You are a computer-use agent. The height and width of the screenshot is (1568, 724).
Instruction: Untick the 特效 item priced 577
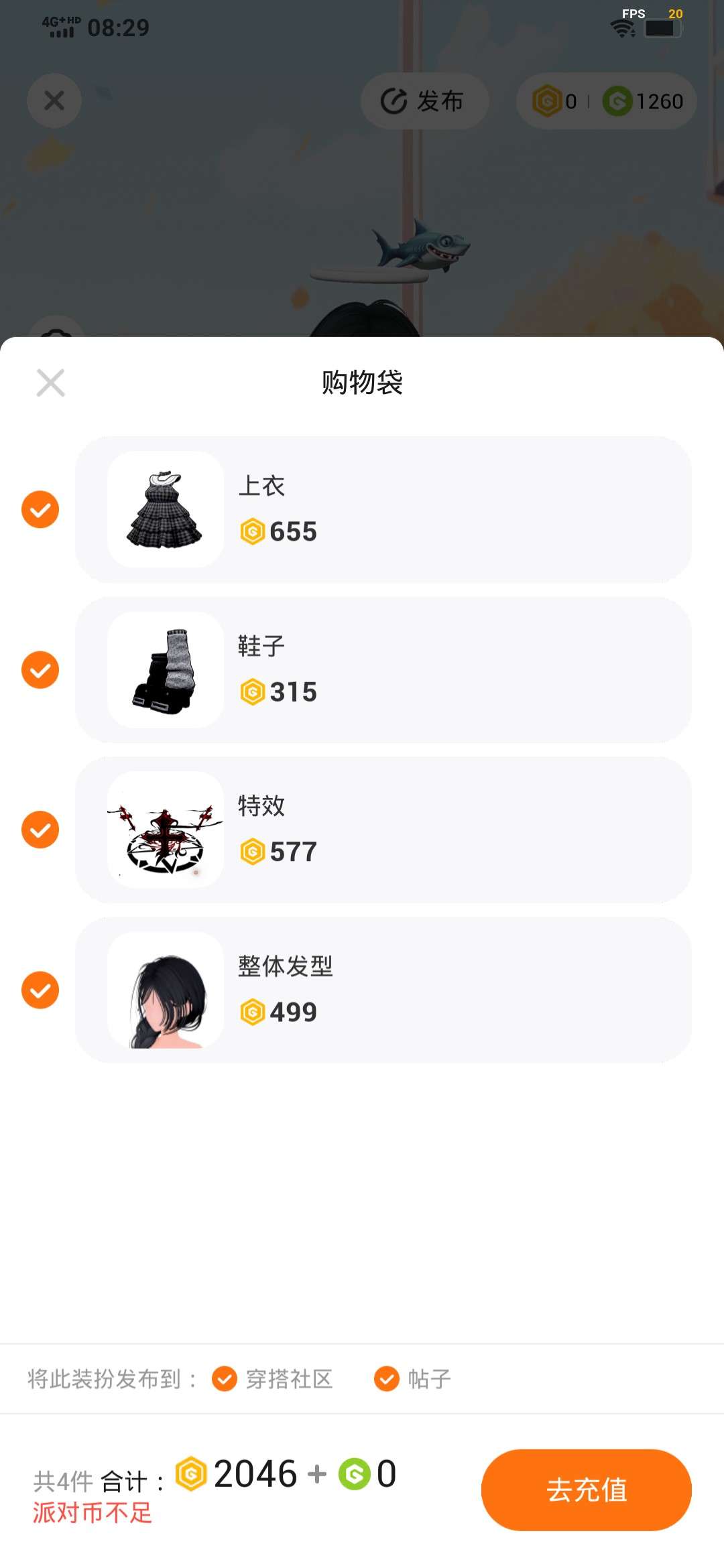pos(40,830)
